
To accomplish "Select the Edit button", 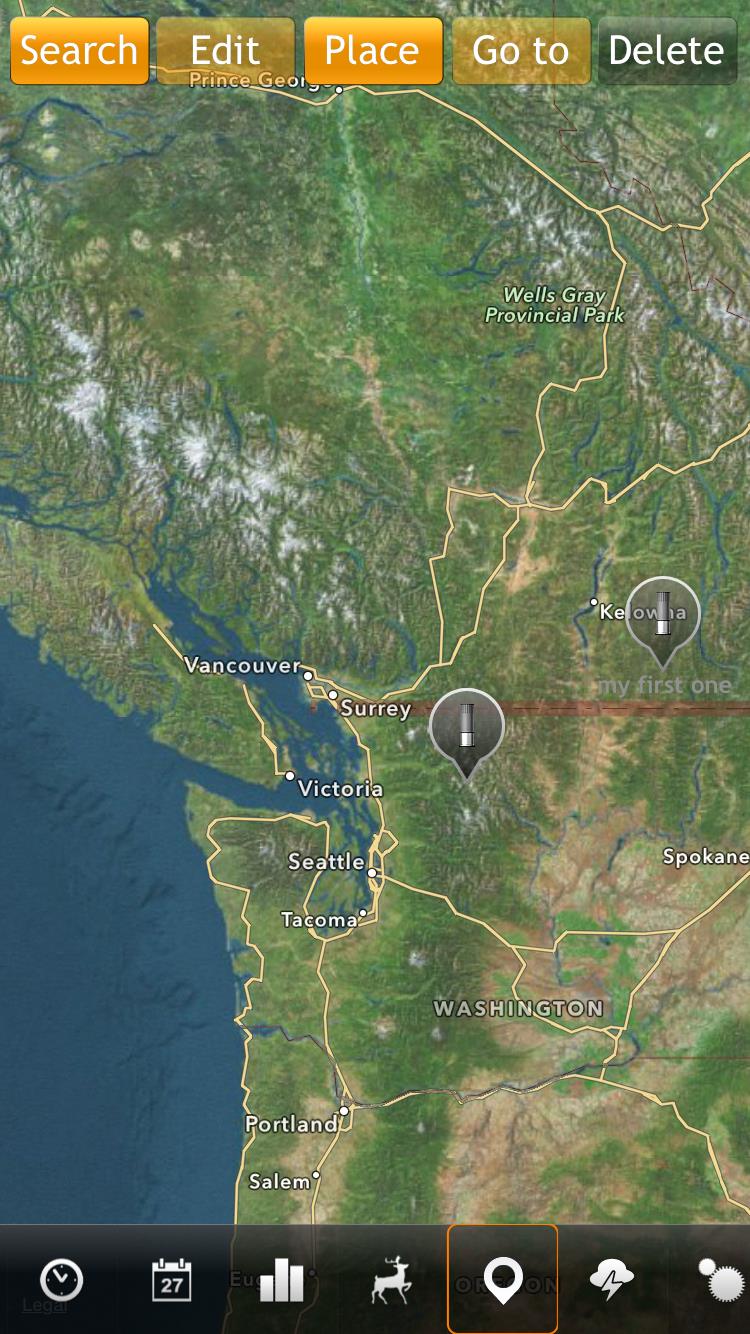I will point(226,50).
